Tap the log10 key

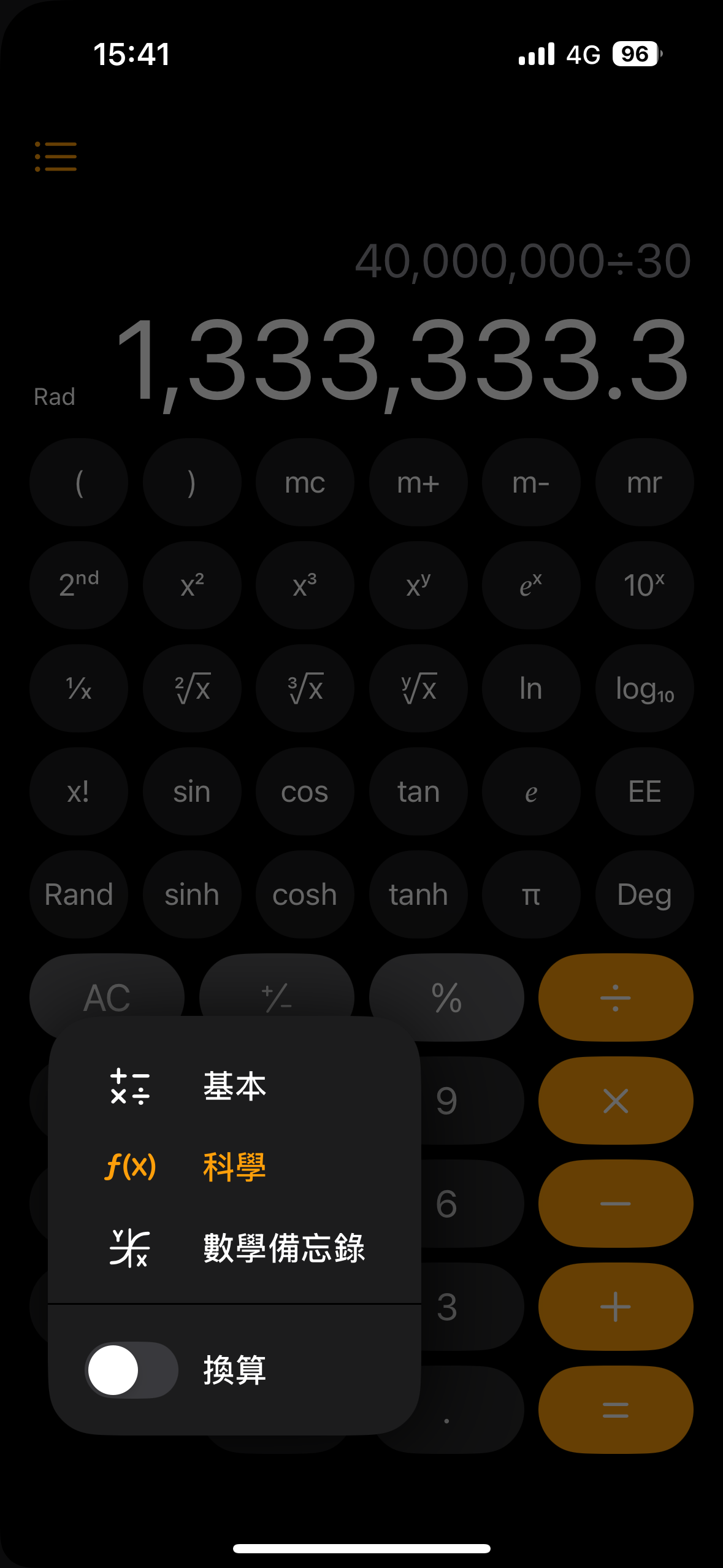click(x=645, y=688)
